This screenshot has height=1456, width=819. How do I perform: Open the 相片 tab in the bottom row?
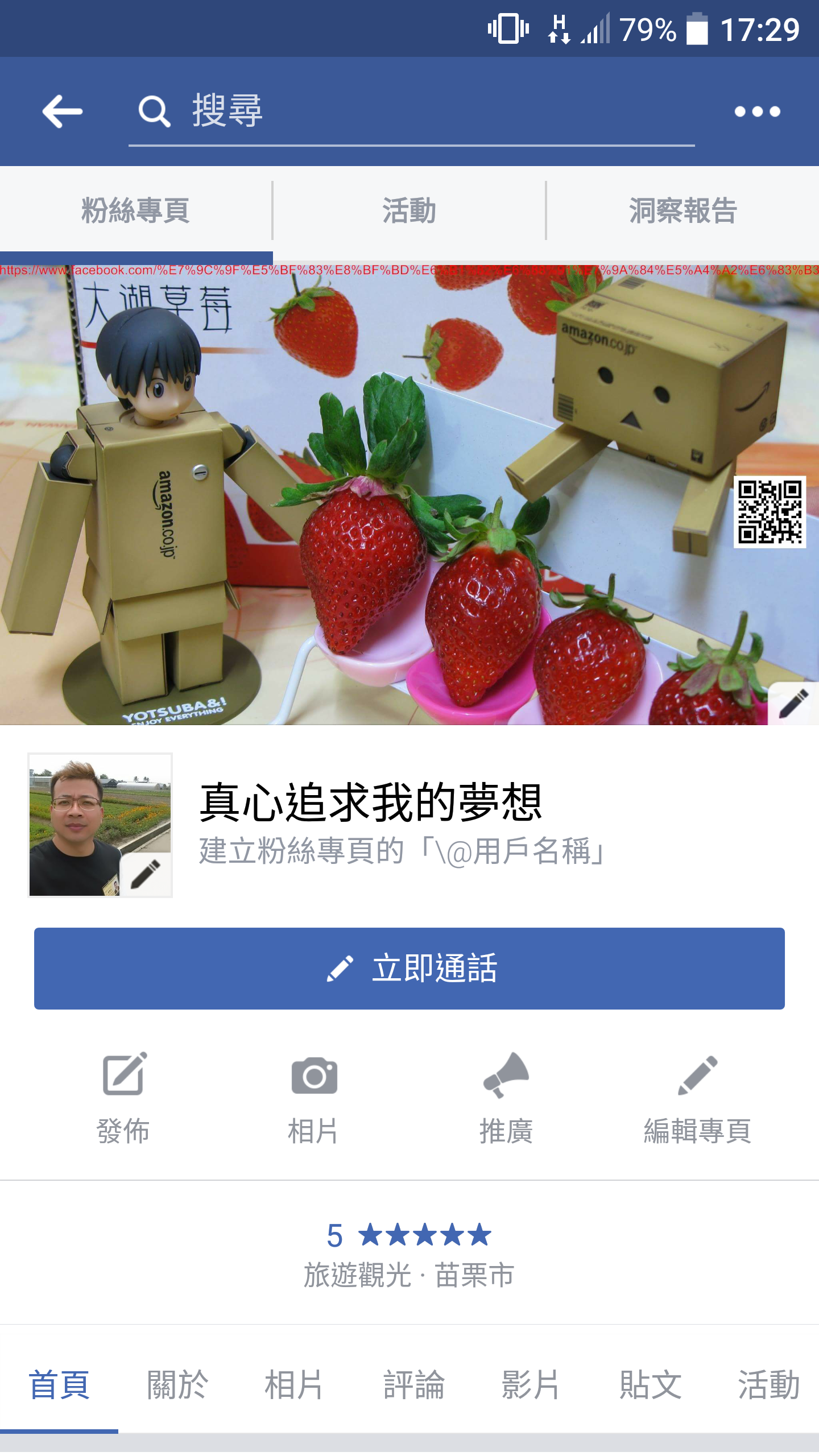[295, 1384]
